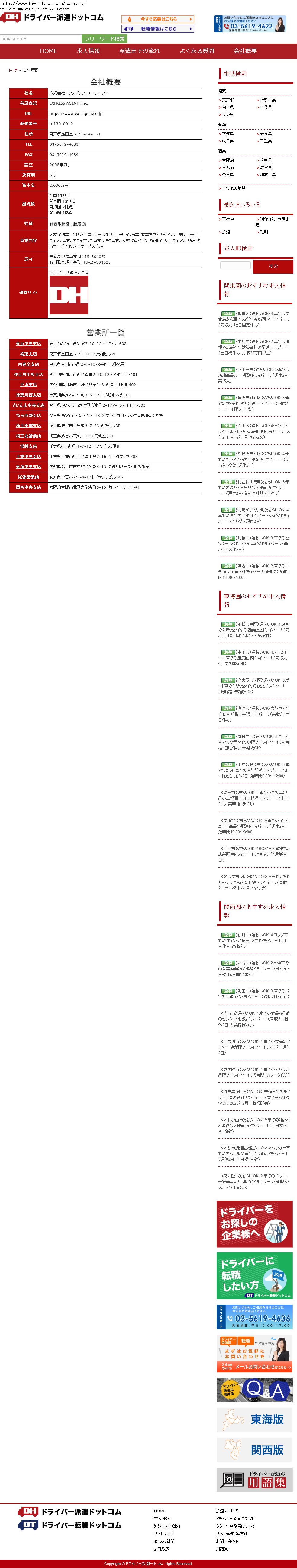Open 個人情報保護方針 in the footer
297x1568 pixels.
click(x=231, y=1533)
